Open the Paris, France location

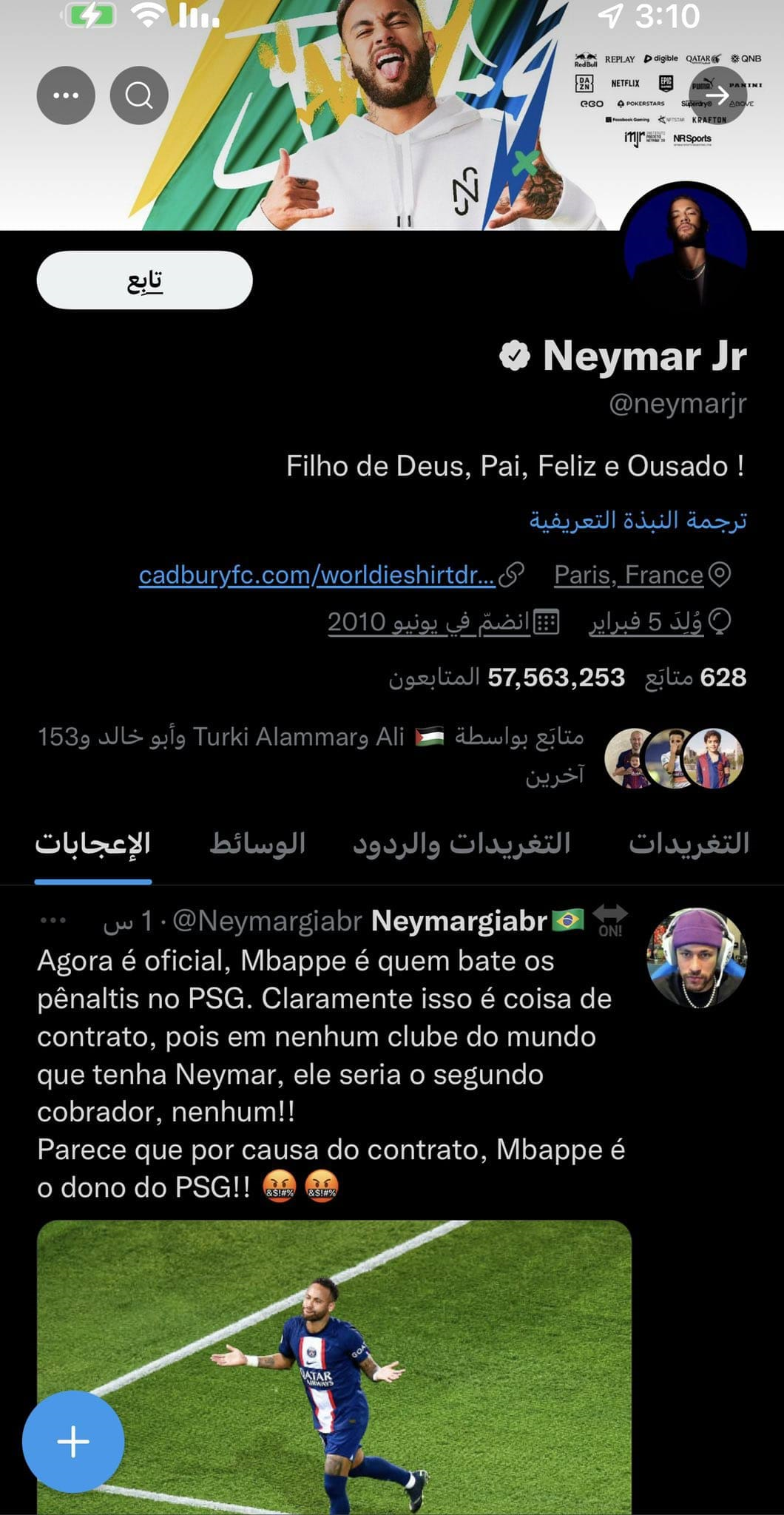(x=629, y=575)
